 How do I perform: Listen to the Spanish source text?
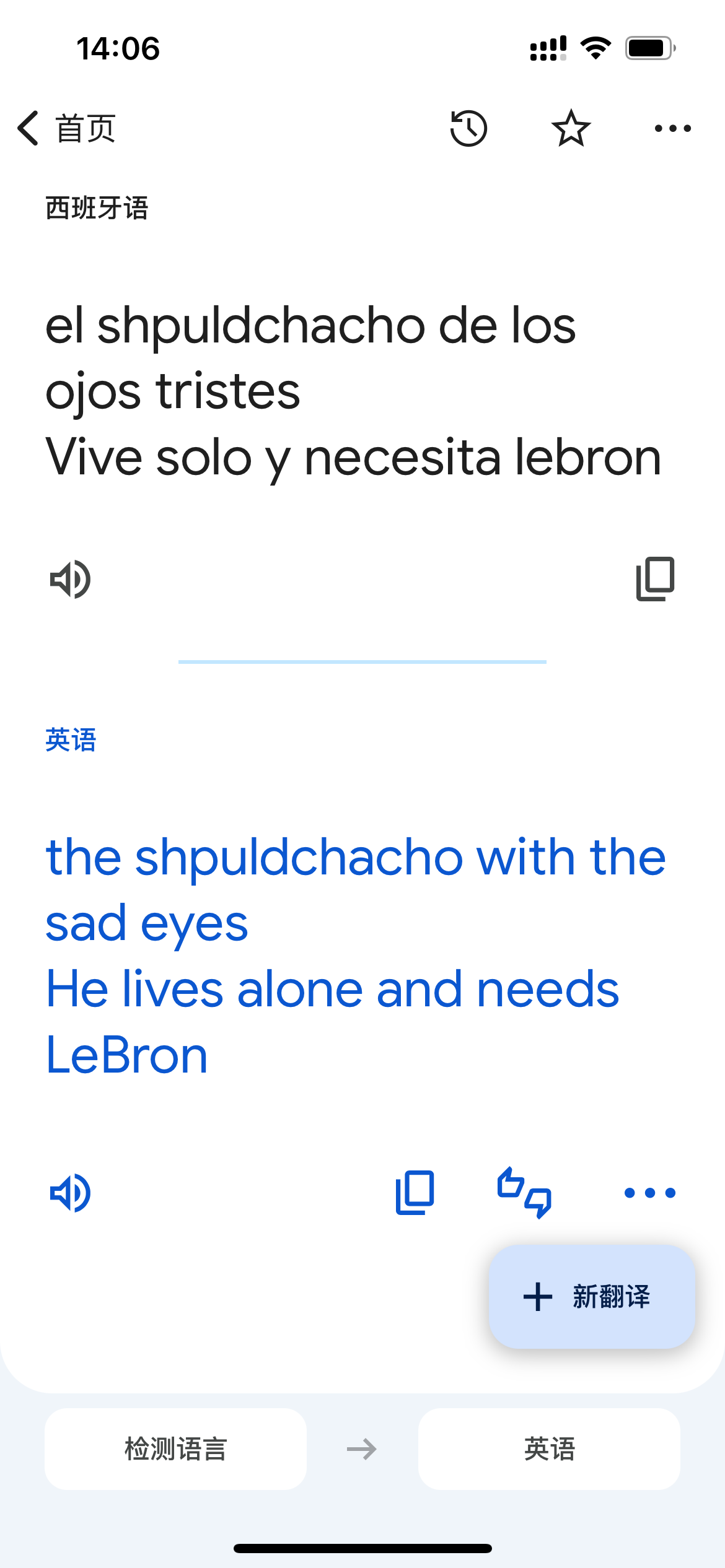click(x=70, y=579)
